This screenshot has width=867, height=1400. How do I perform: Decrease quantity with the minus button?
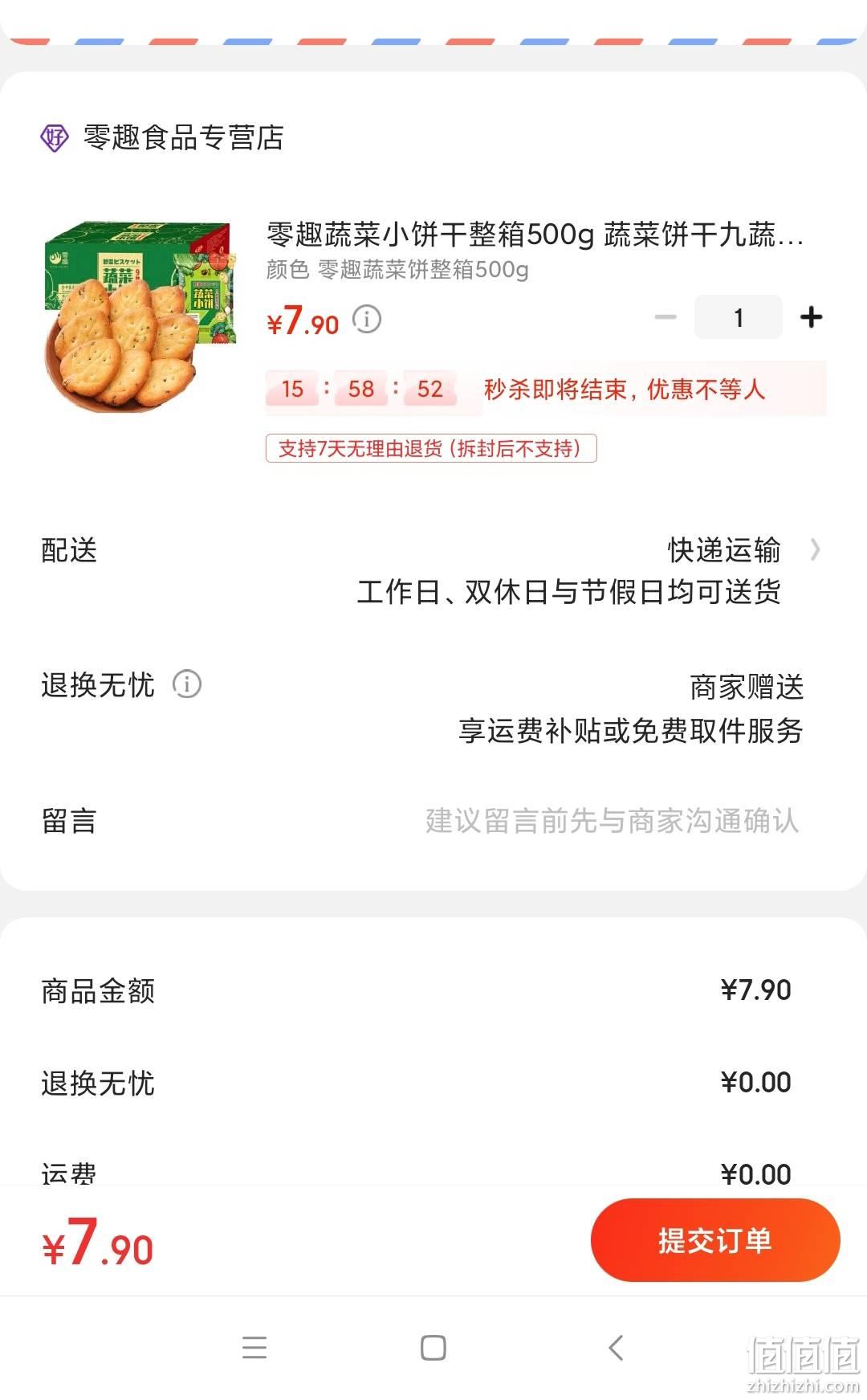(666, 317)
